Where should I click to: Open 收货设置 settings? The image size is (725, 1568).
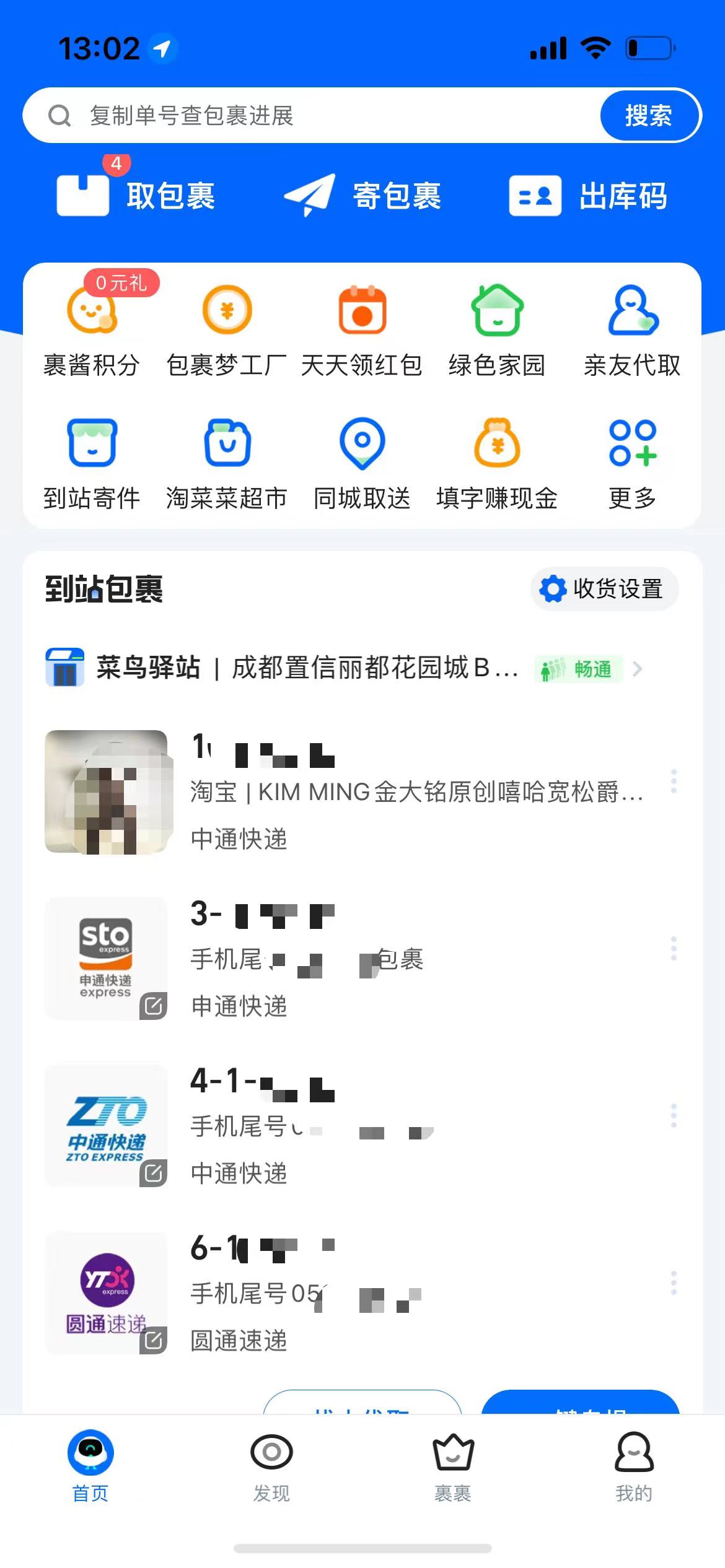[x=604, y=588]
